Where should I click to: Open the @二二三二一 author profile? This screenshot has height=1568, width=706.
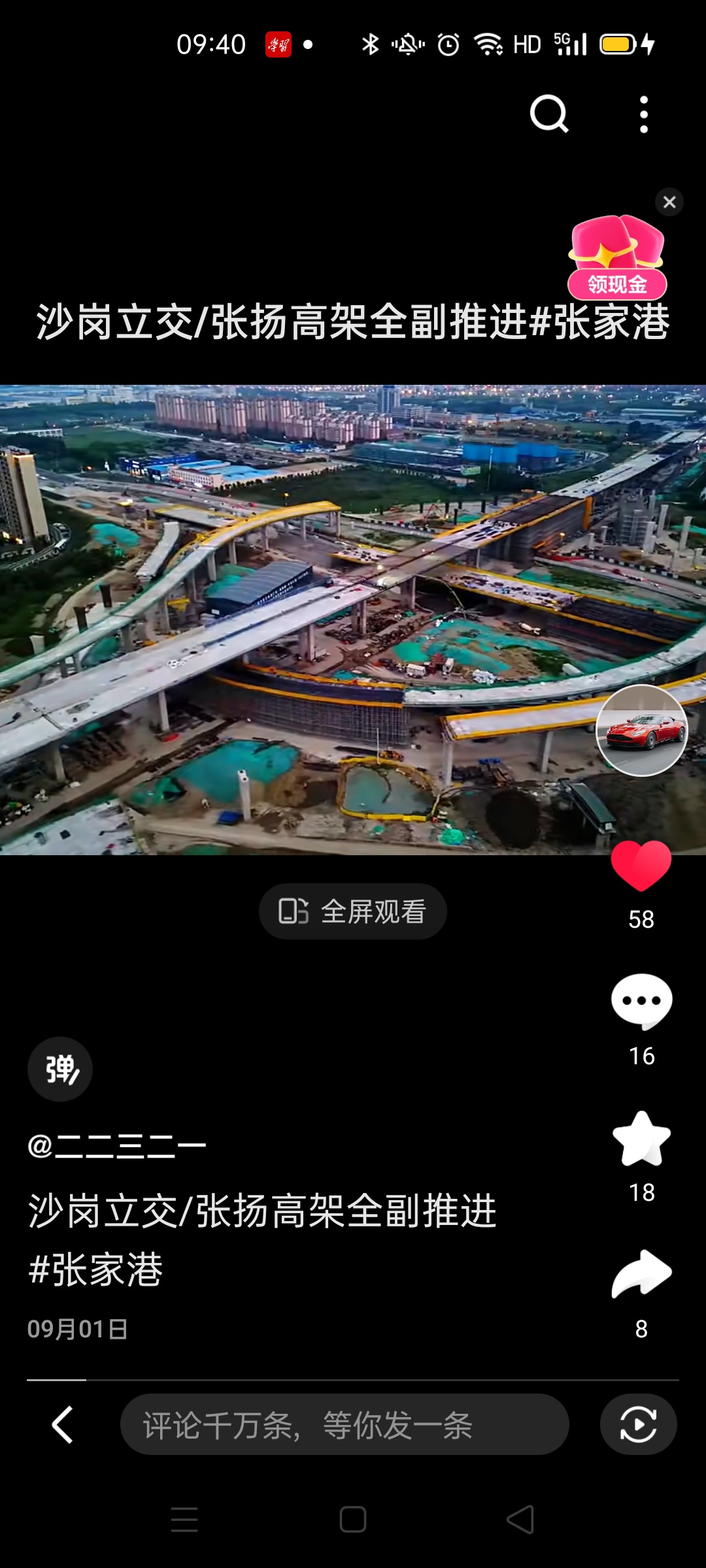click(117, 1146)
